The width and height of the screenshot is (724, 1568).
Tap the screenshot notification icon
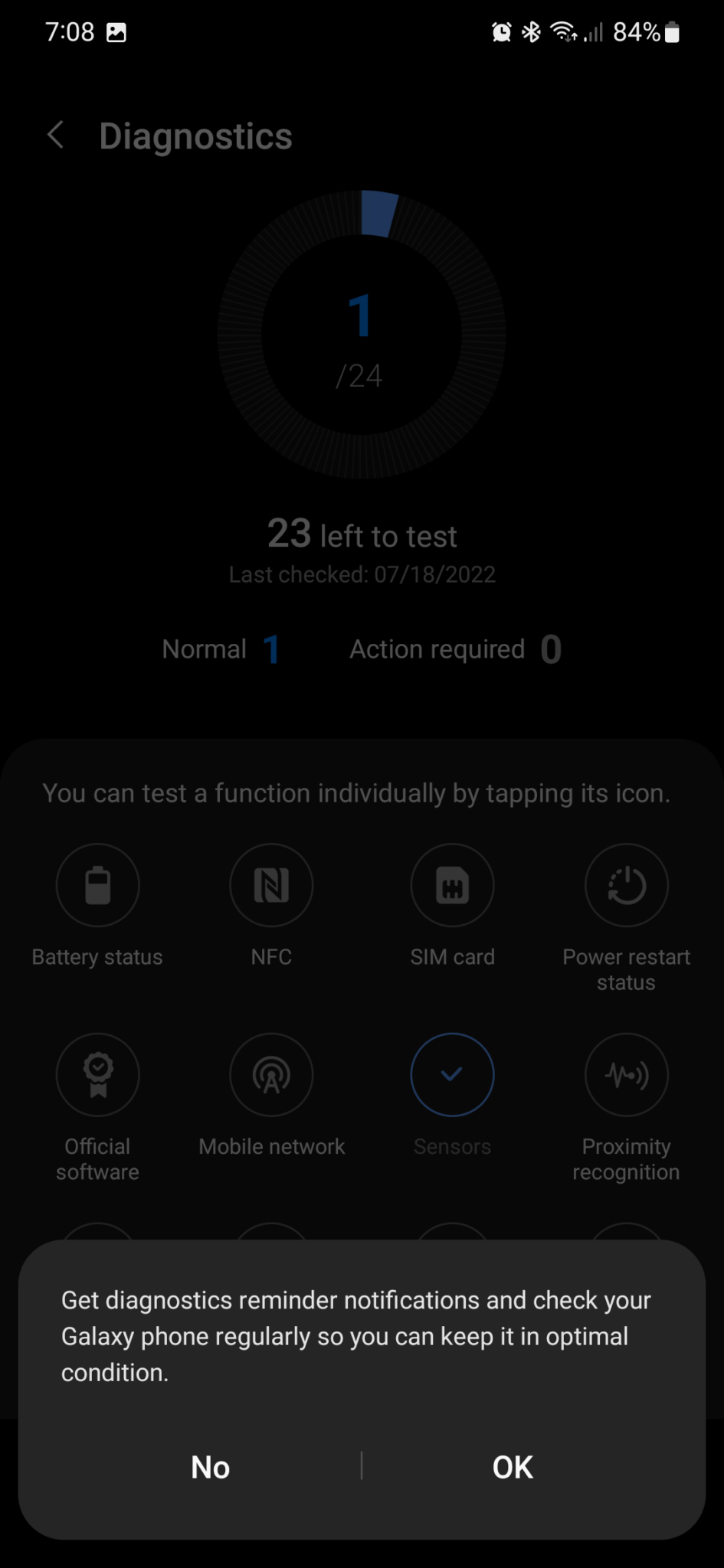pos(116,32)
